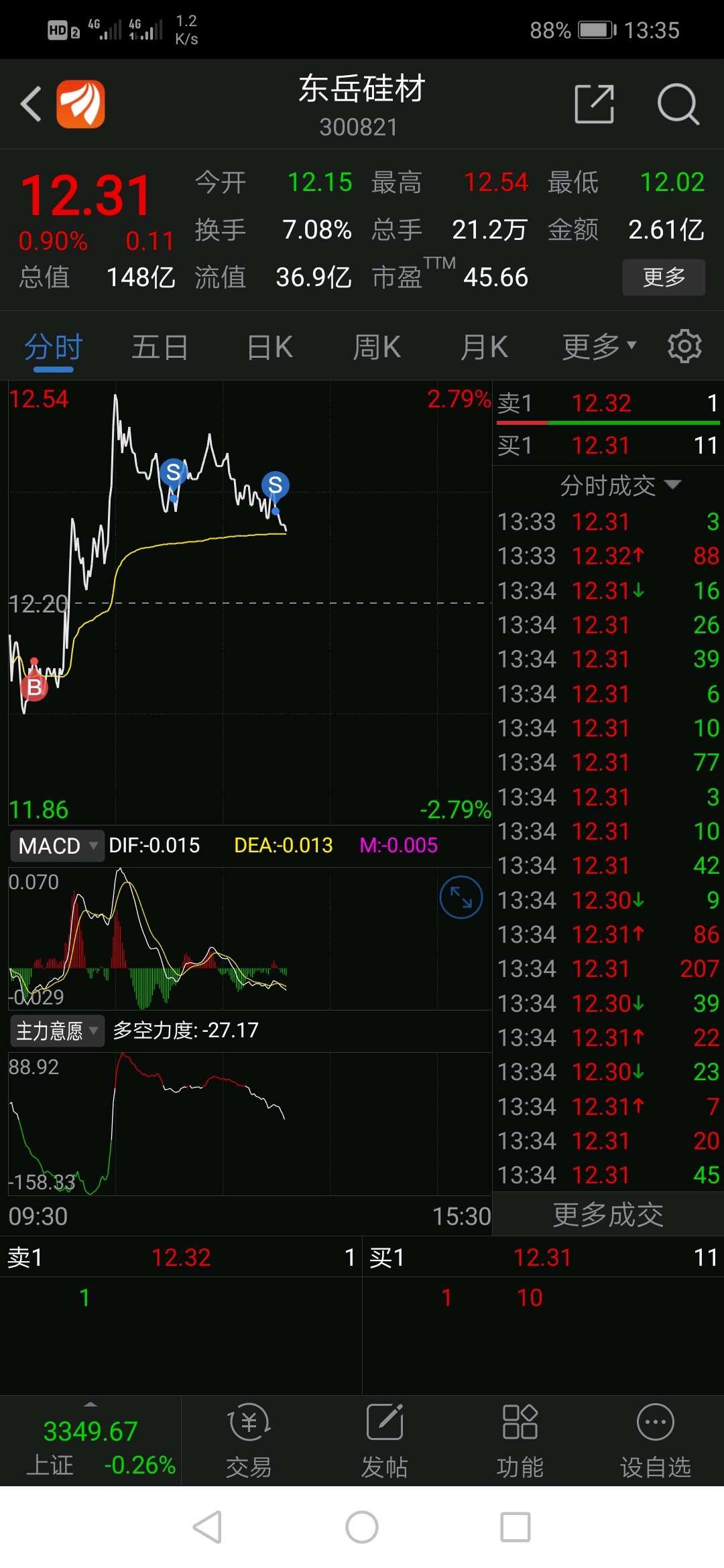
Task: Open the stock search icon
Action: (678, 105)
